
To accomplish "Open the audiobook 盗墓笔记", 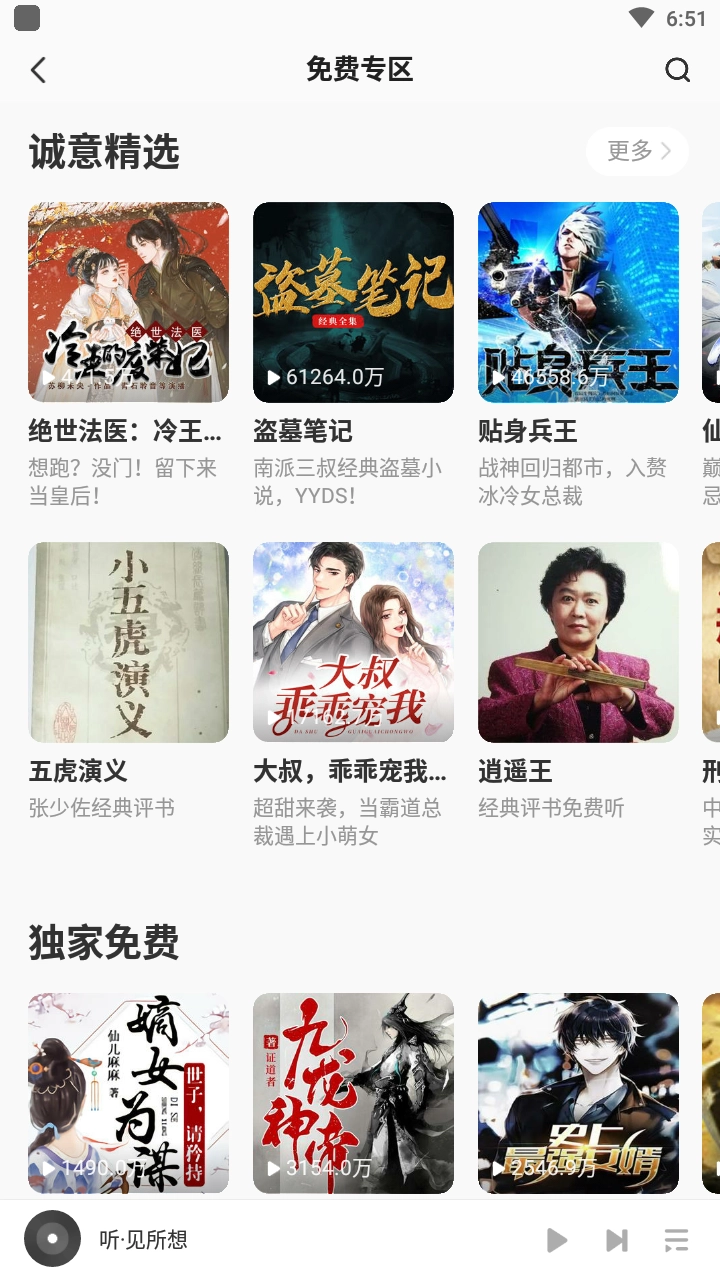I will 353,302.
